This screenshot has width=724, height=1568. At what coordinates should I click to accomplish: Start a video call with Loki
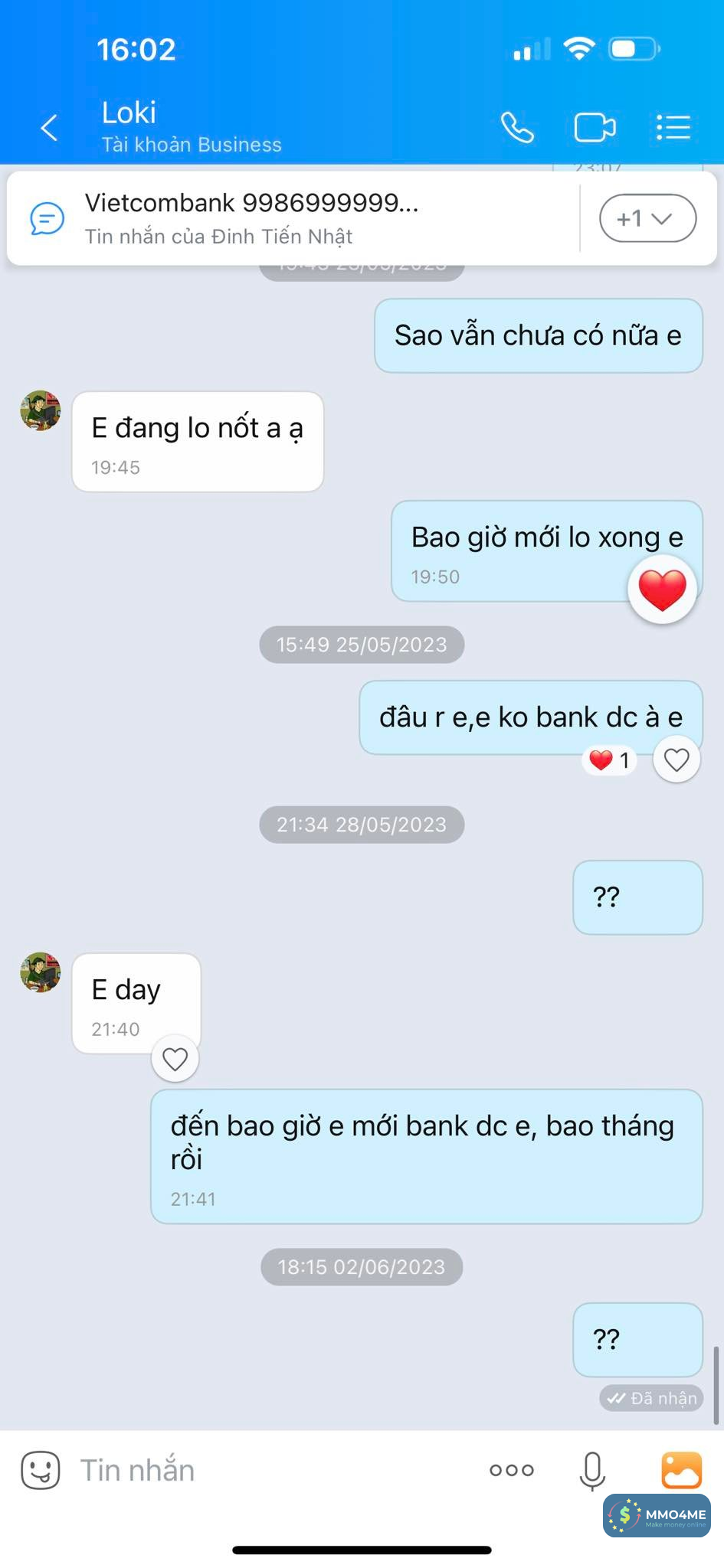[595, 127]
